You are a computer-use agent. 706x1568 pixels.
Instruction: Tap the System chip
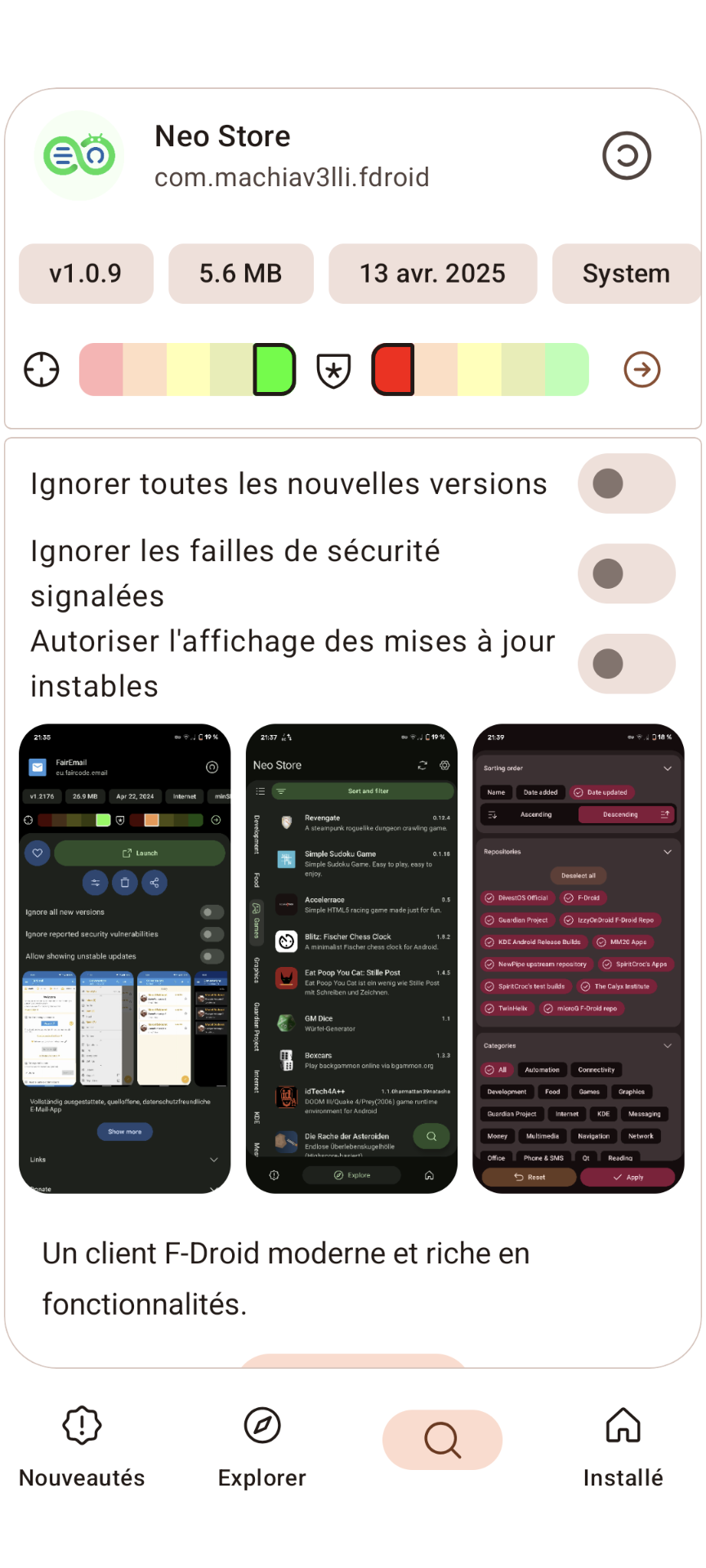tap(625, 274)
